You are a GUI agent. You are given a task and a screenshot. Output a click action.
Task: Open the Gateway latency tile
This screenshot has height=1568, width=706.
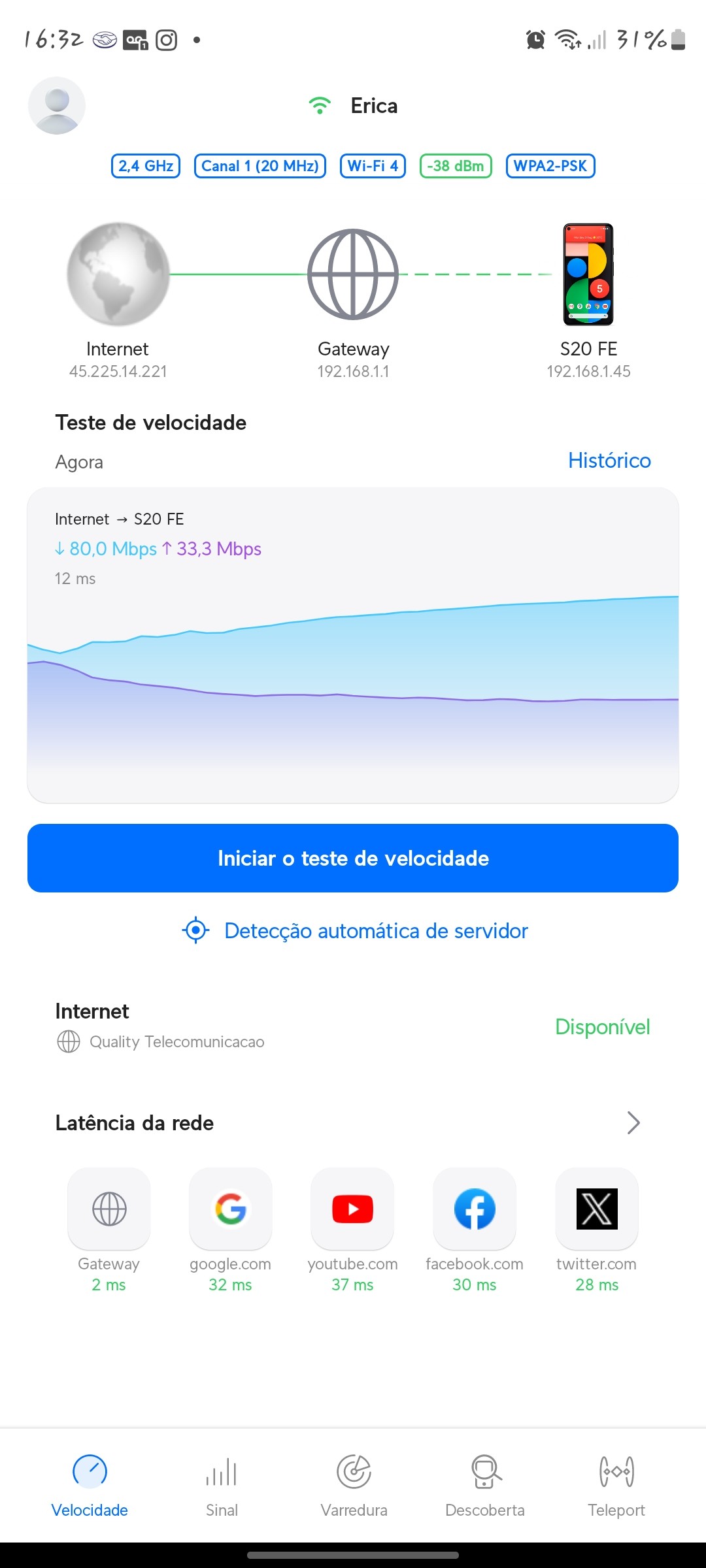tap(109, 1209)
